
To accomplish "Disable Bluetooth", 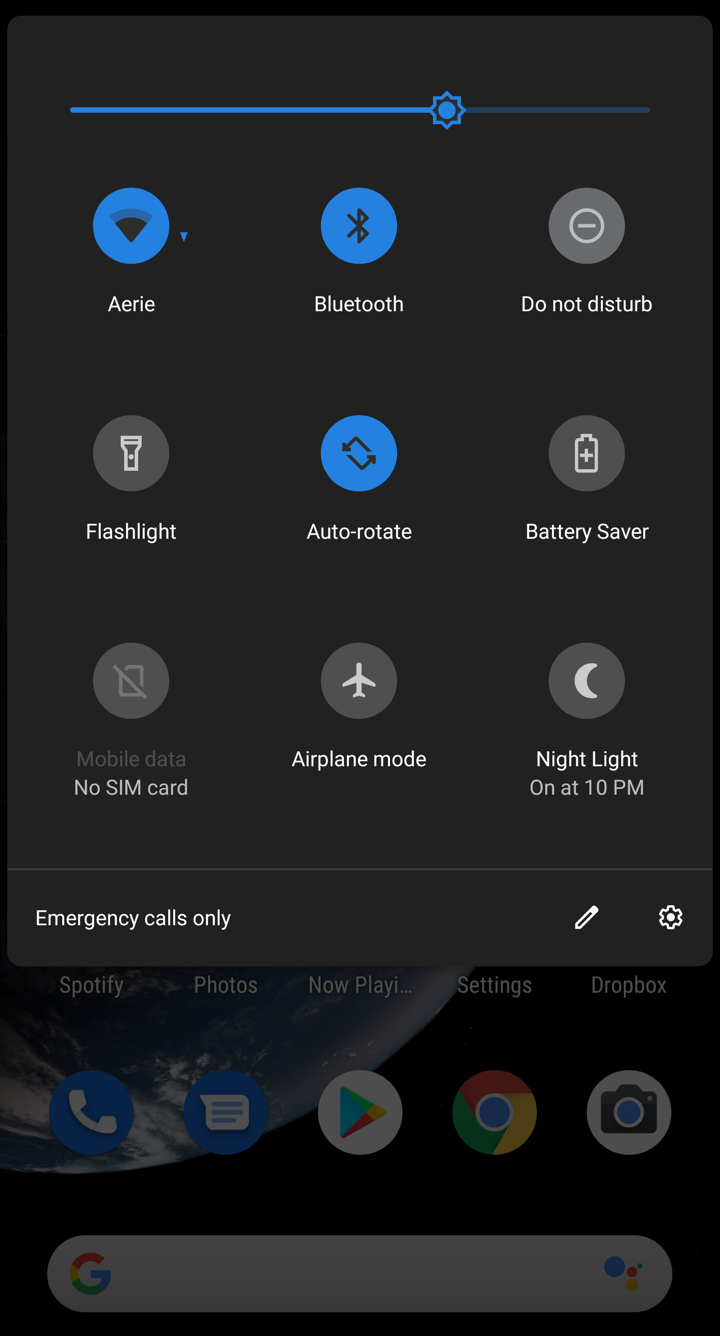I will (x=359, y=226).
